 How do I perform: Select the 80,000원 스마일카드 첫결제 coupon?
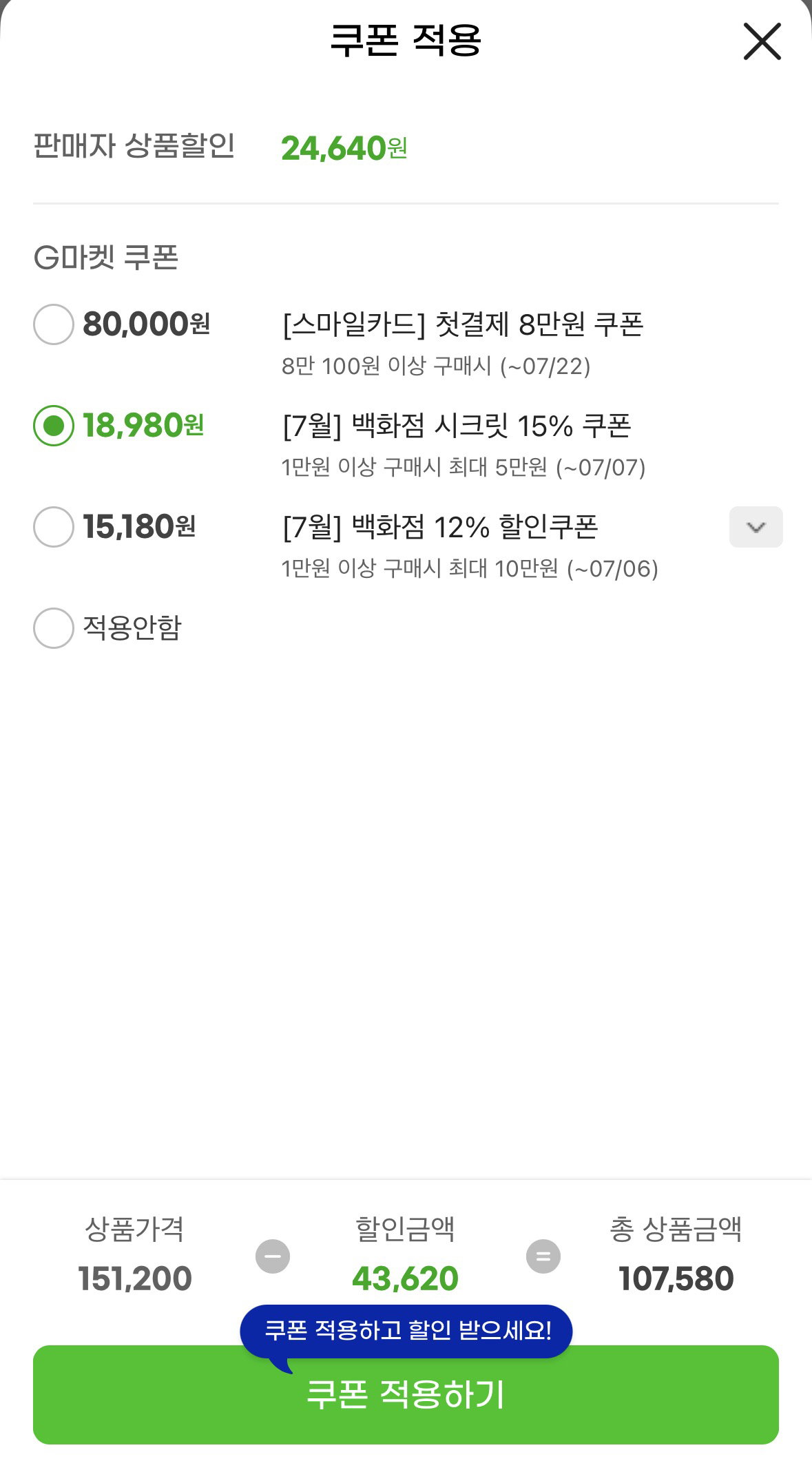pos(54,324)
